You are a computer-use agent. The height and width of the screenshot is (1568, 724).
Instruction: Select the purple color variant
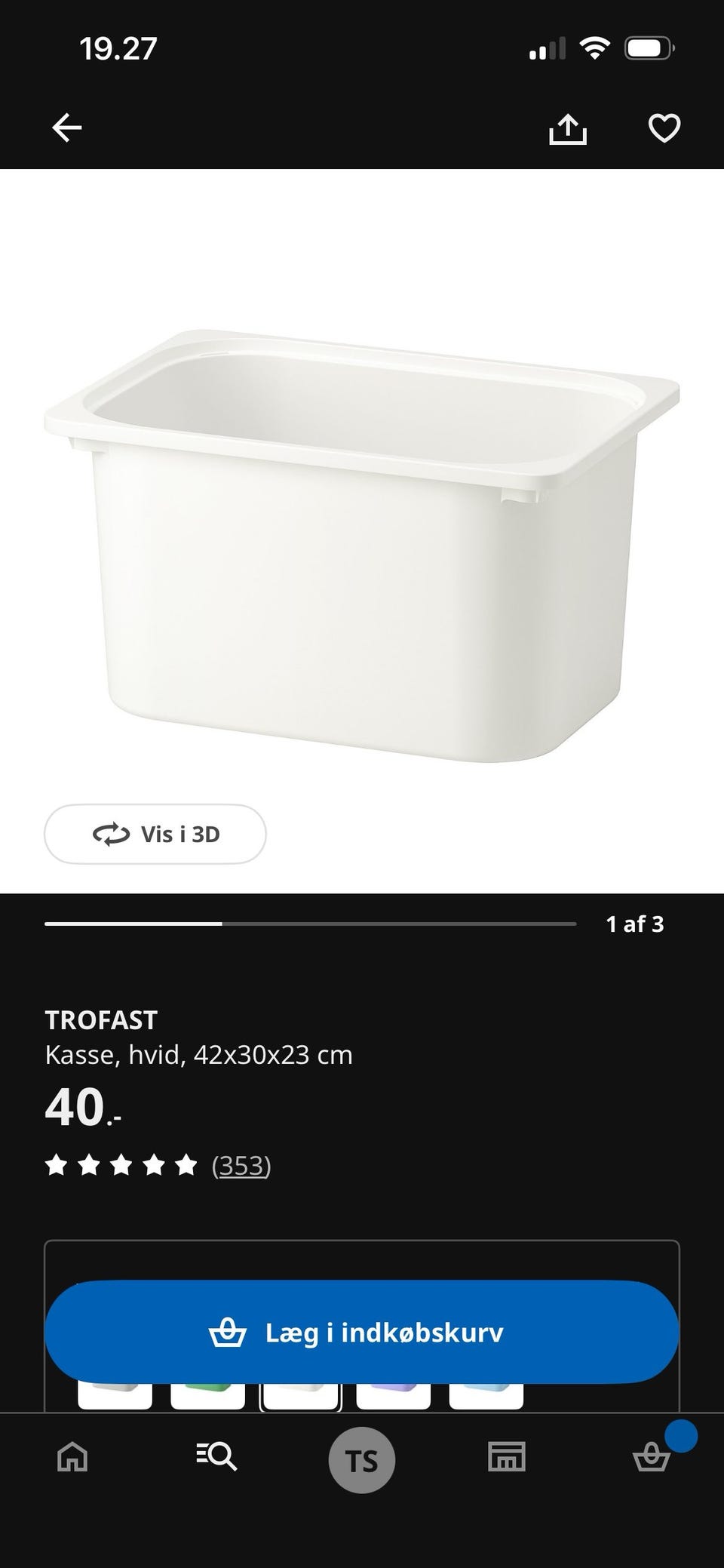pyautogui.click(x=393, y=1397)
